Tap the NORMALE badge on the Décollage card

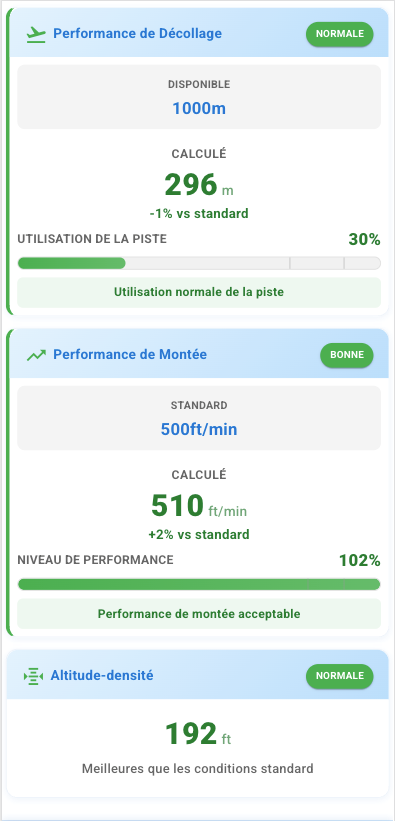point(339,34)
